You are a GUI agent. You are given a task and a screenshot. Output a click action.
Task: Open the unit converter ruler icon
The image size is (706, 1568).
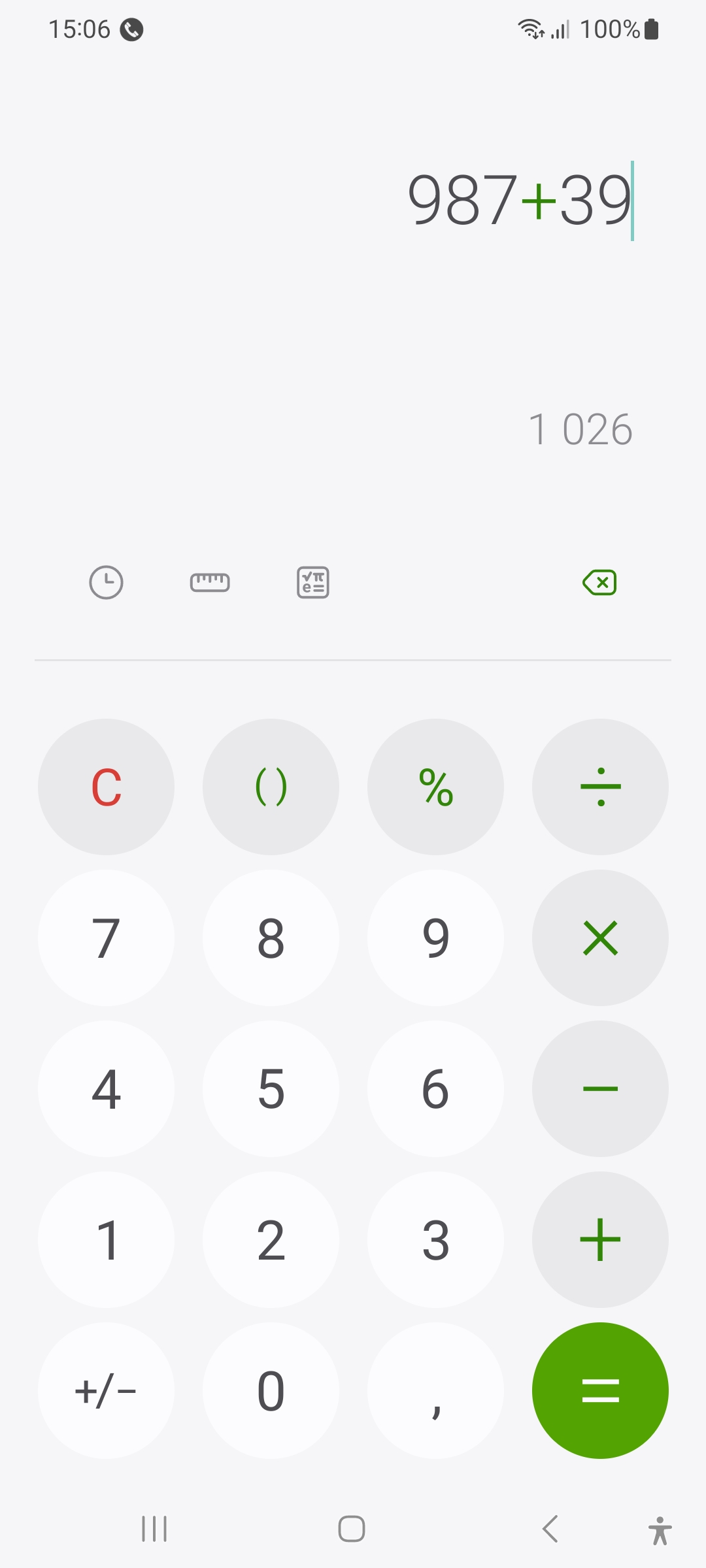click(x=210, y=582)
